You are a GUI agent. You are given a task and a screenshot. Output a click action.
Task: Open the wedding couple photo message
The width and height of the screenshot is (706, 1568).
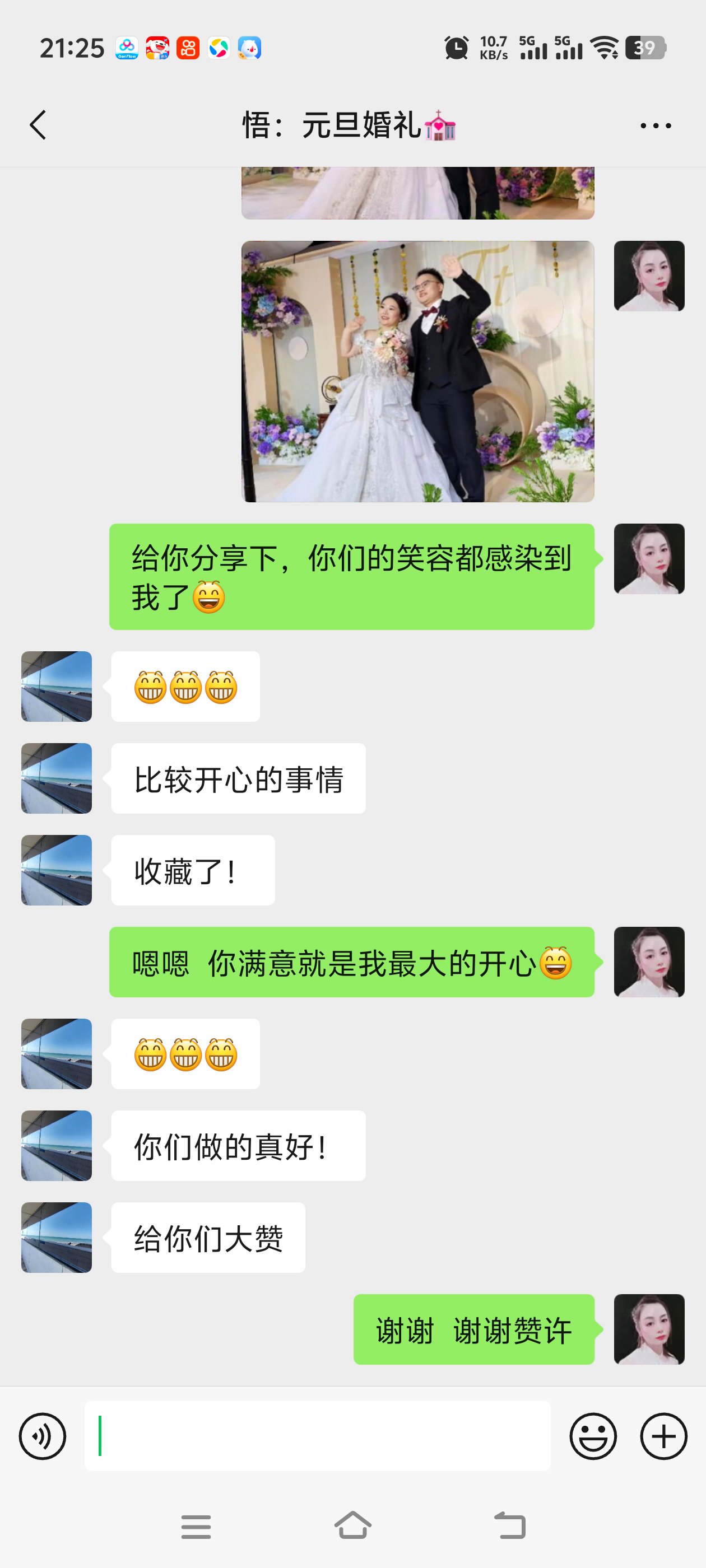(417, 371)
